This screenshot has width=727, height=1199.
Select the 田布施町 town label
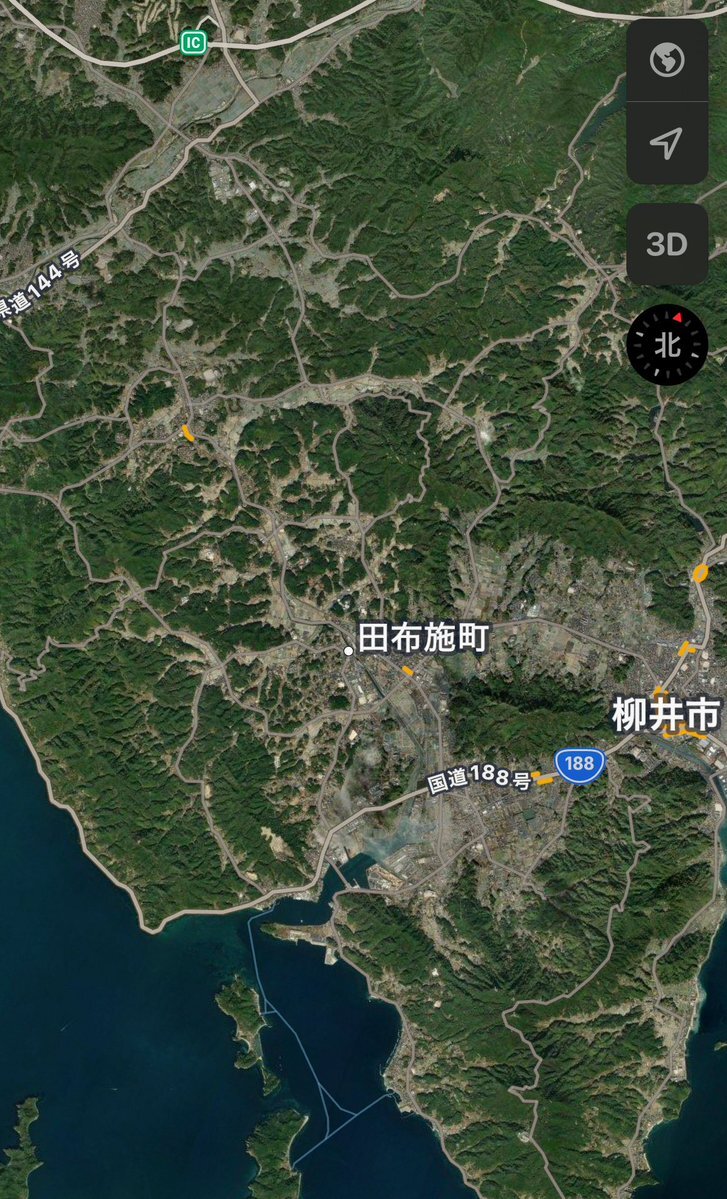[x=423, y=638]
